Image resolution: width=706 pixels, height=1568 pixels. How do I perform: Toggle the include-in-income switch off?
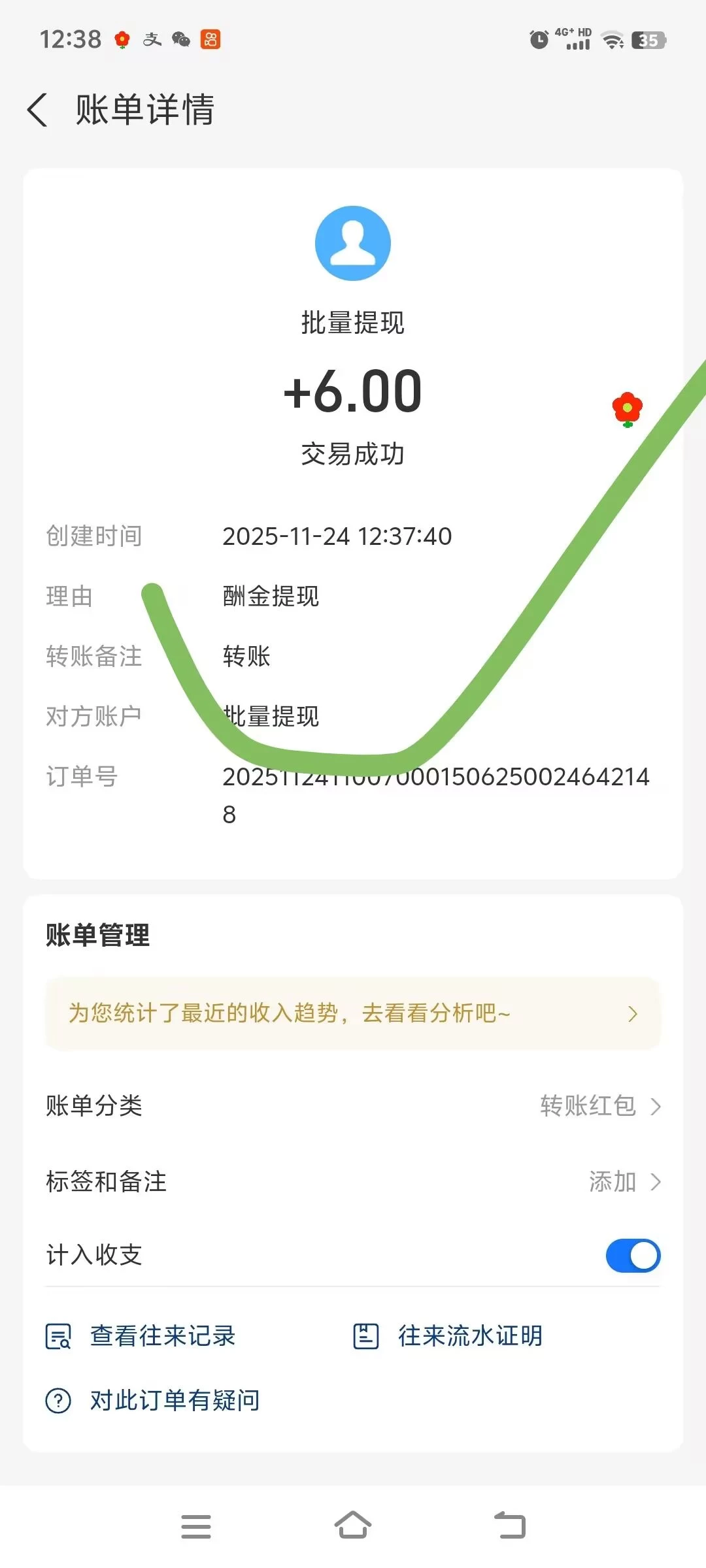tap(631, 1254)
